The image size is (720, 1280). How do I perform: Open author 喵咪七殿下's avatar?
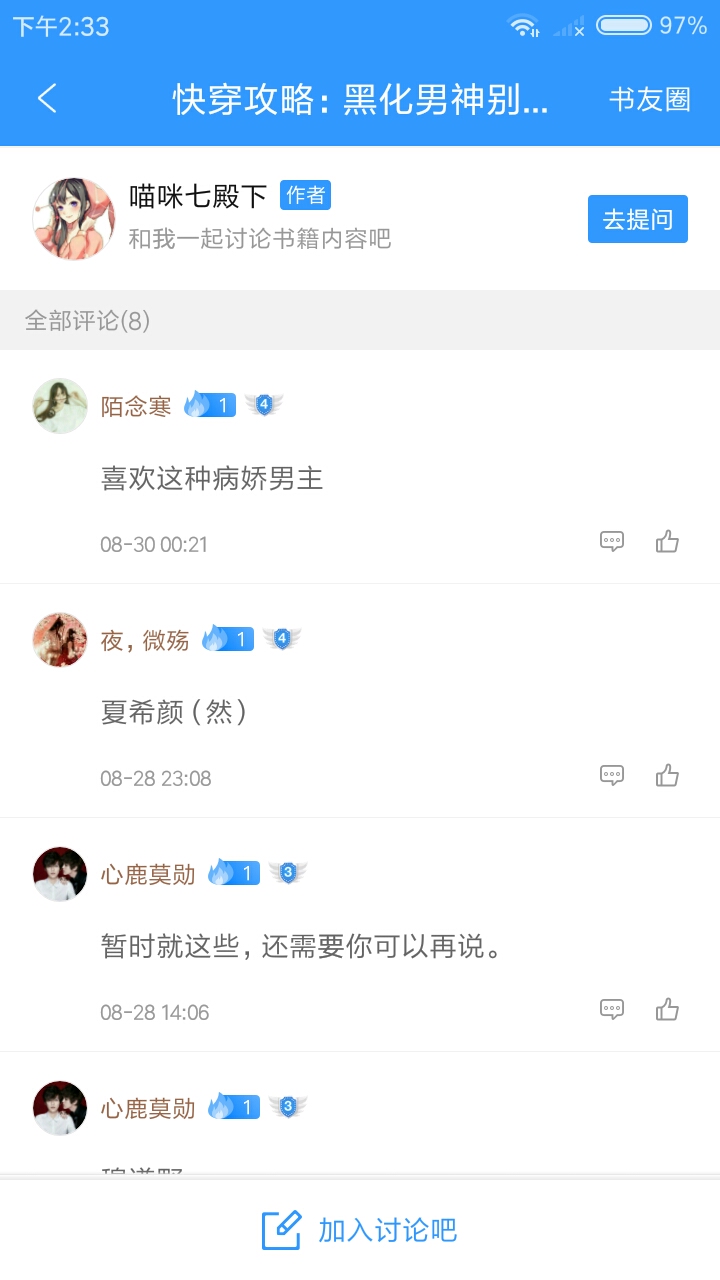tap(73, 219)
